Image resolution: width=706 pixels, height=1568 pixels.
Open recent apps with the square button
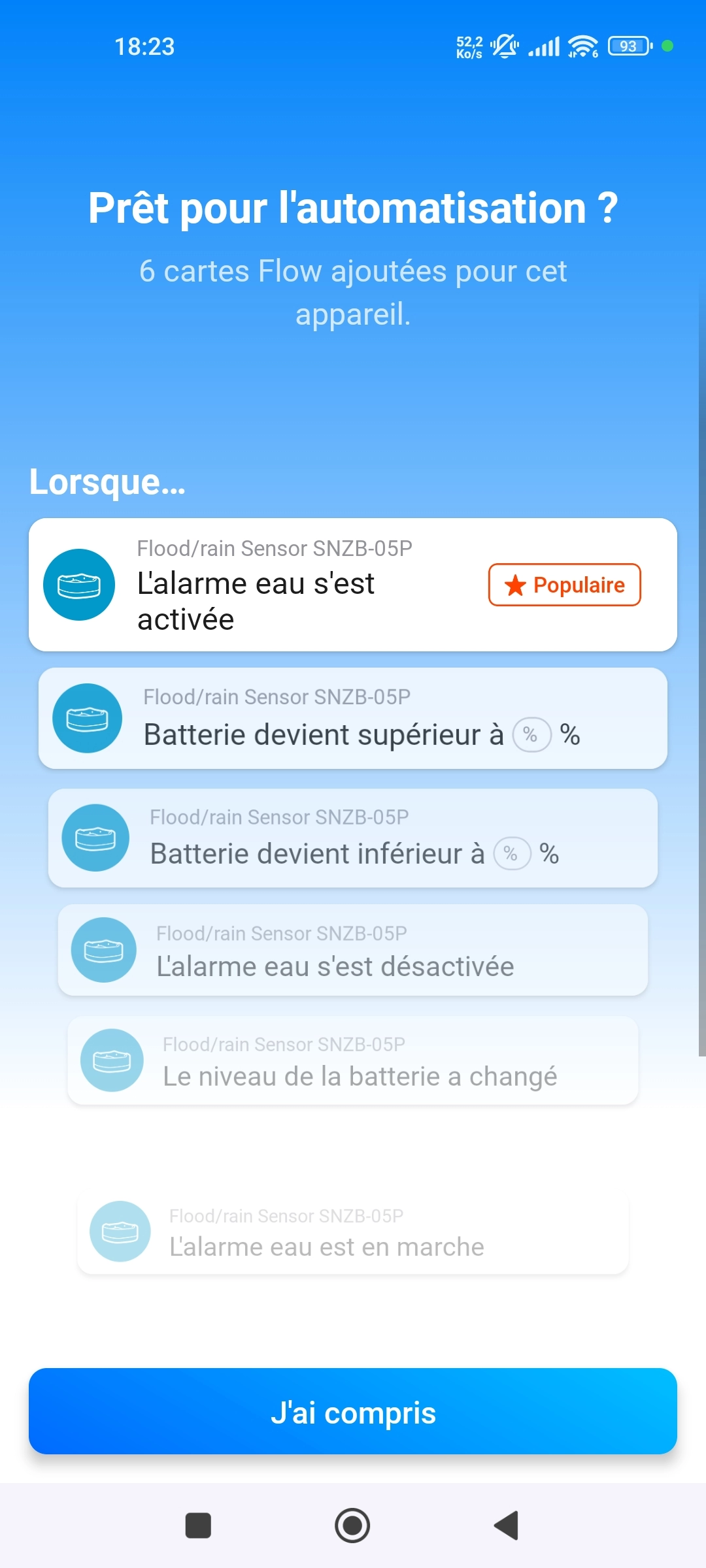(x=198, y=1526)
